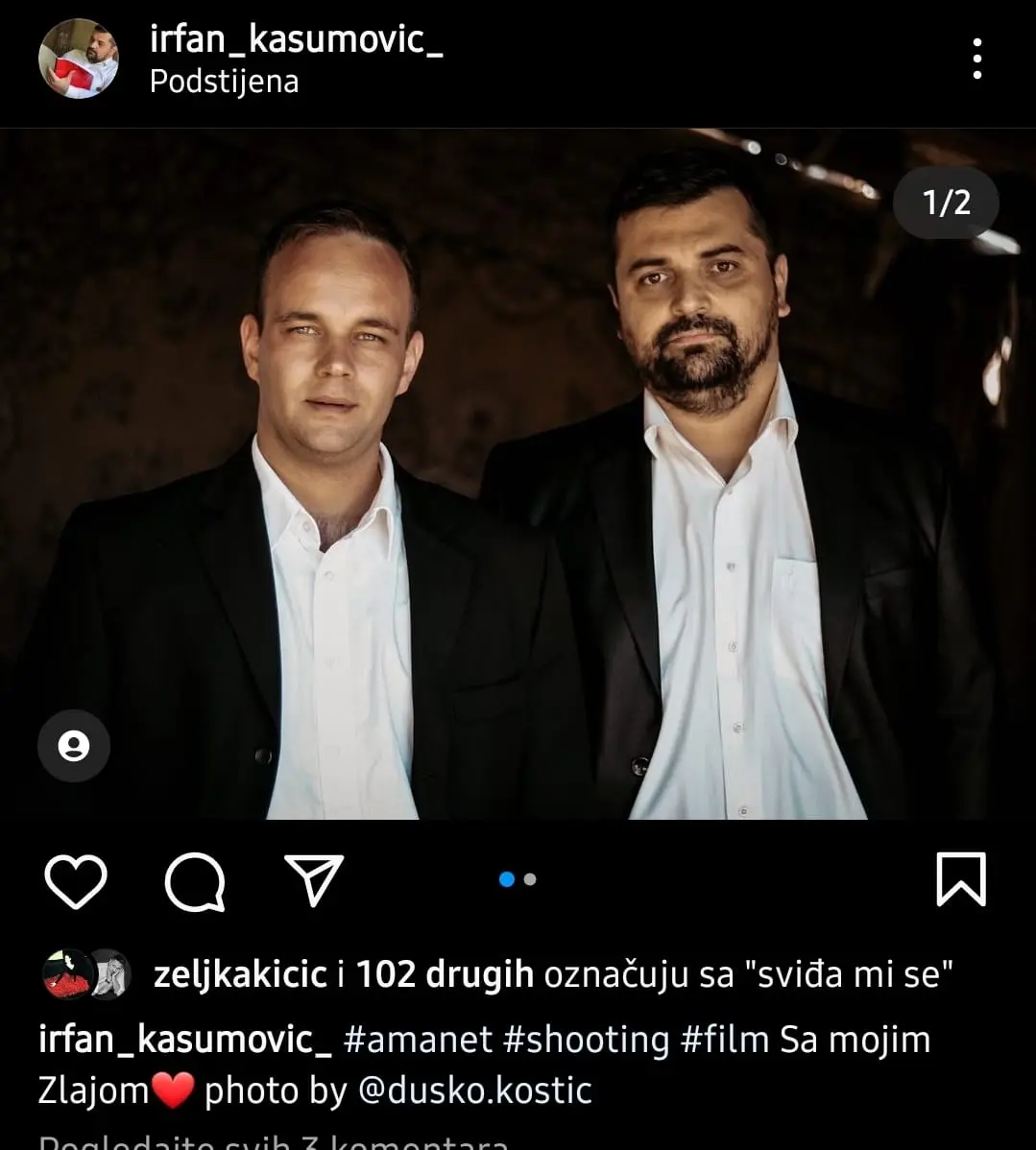View all 3 comments

pos(274,1142)
